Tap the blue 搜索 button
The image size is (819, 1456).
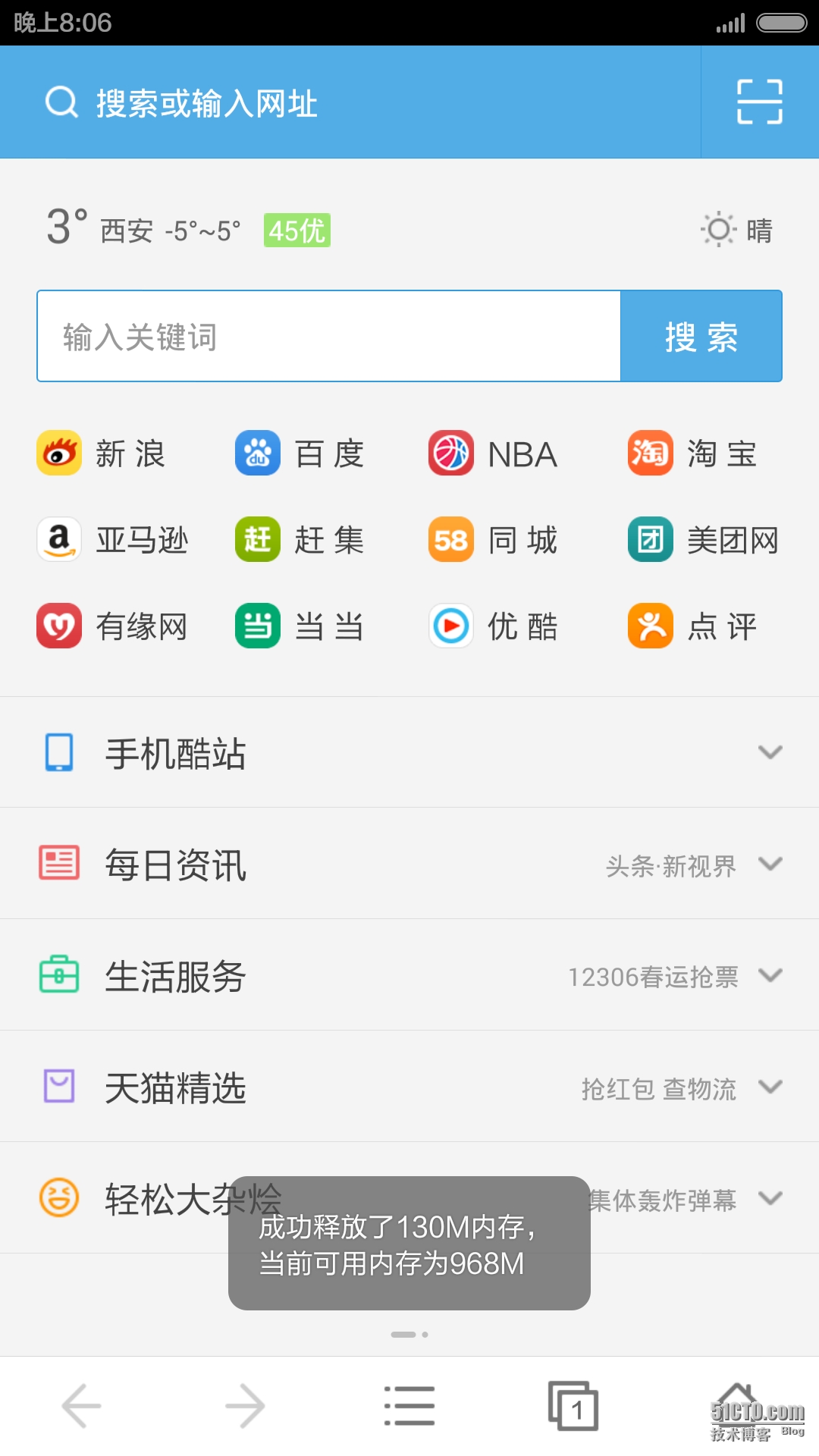pyautogui.click(x=701, y=336)
